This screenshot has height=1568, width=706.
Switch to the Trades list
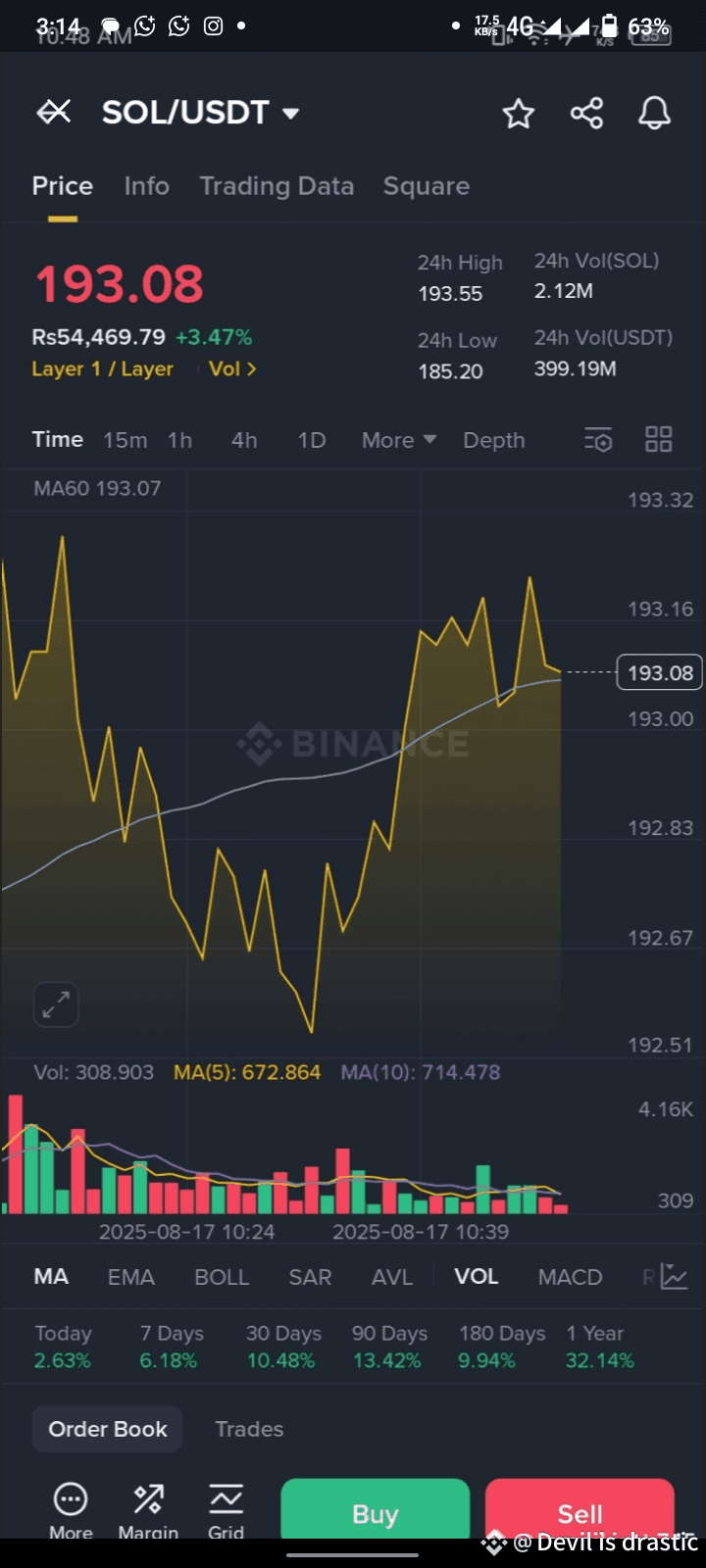coord(249,1429)
